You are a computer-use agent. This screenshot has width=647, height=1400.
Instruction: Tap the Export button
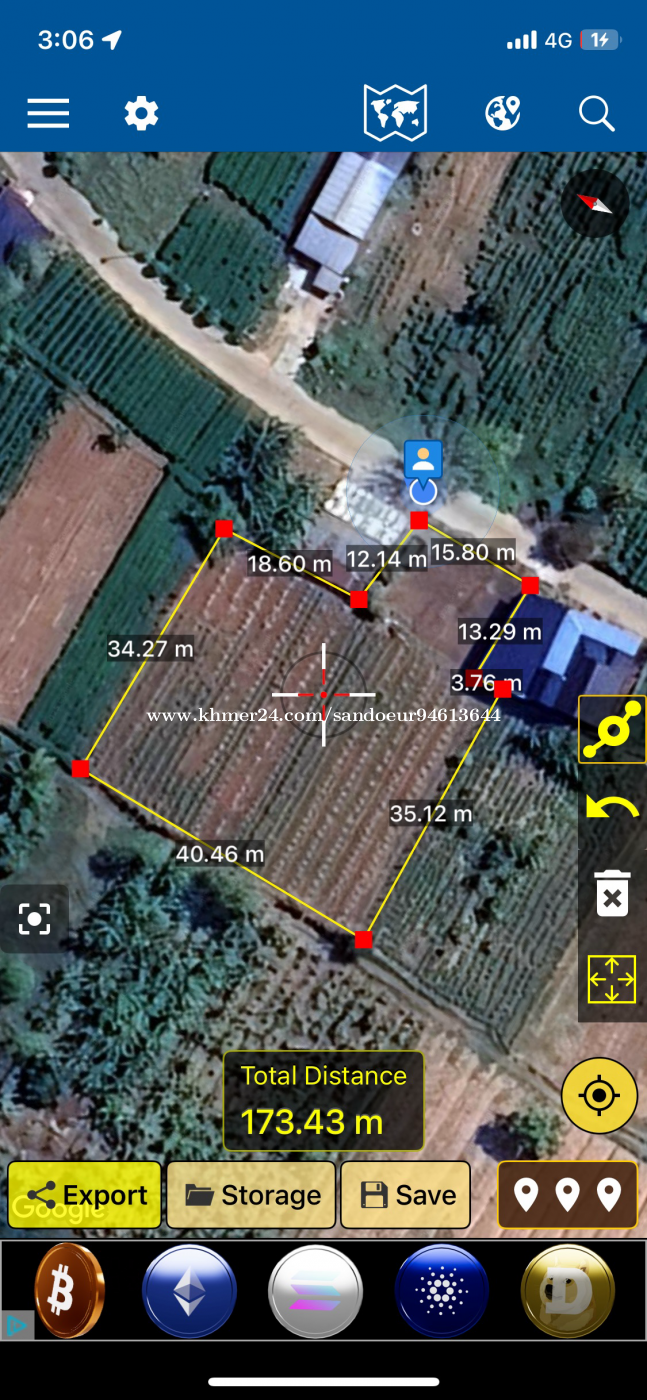click(85, 1195)
